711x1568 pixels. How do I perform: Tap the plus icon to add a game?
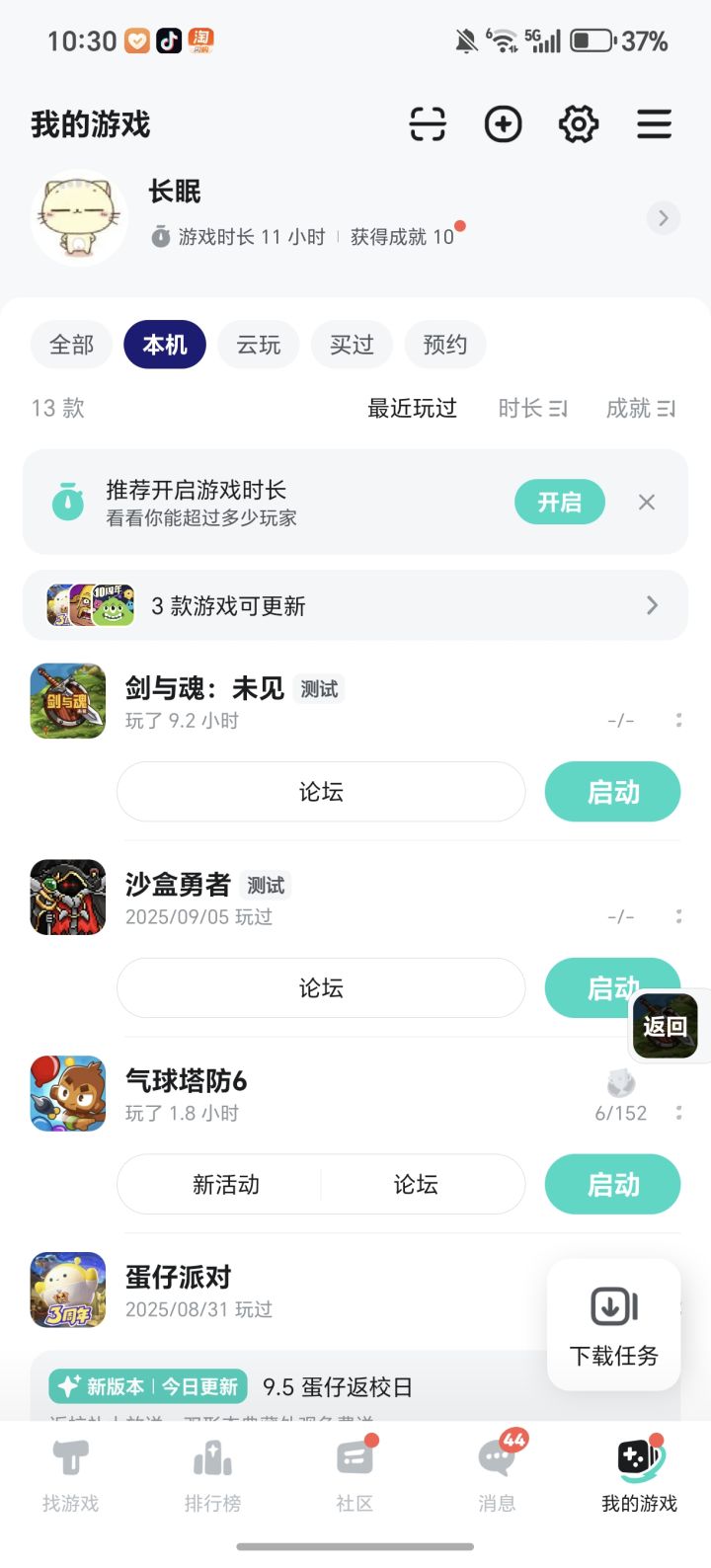(503, 124)
